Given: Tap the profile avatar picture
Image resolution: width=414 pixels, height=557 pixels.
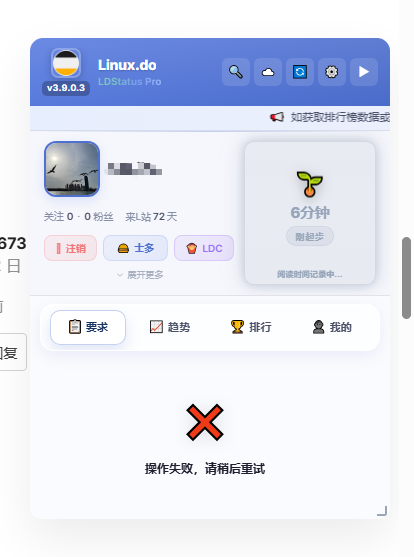Looking at the screenshot, I should [x=72, y=169].
